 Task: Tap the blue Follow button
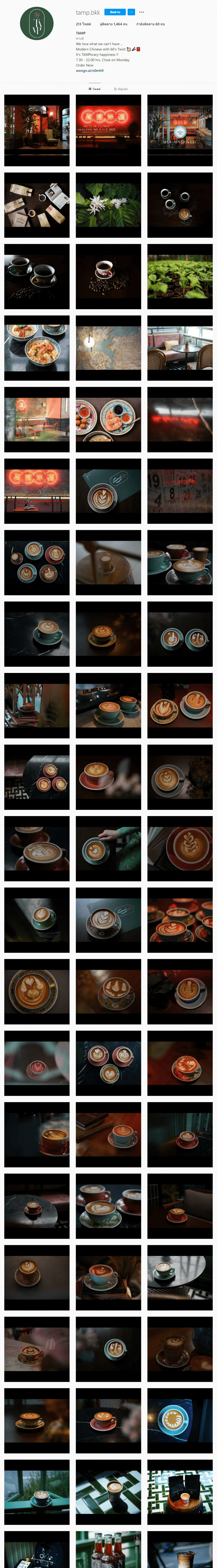tap(115, 12)
